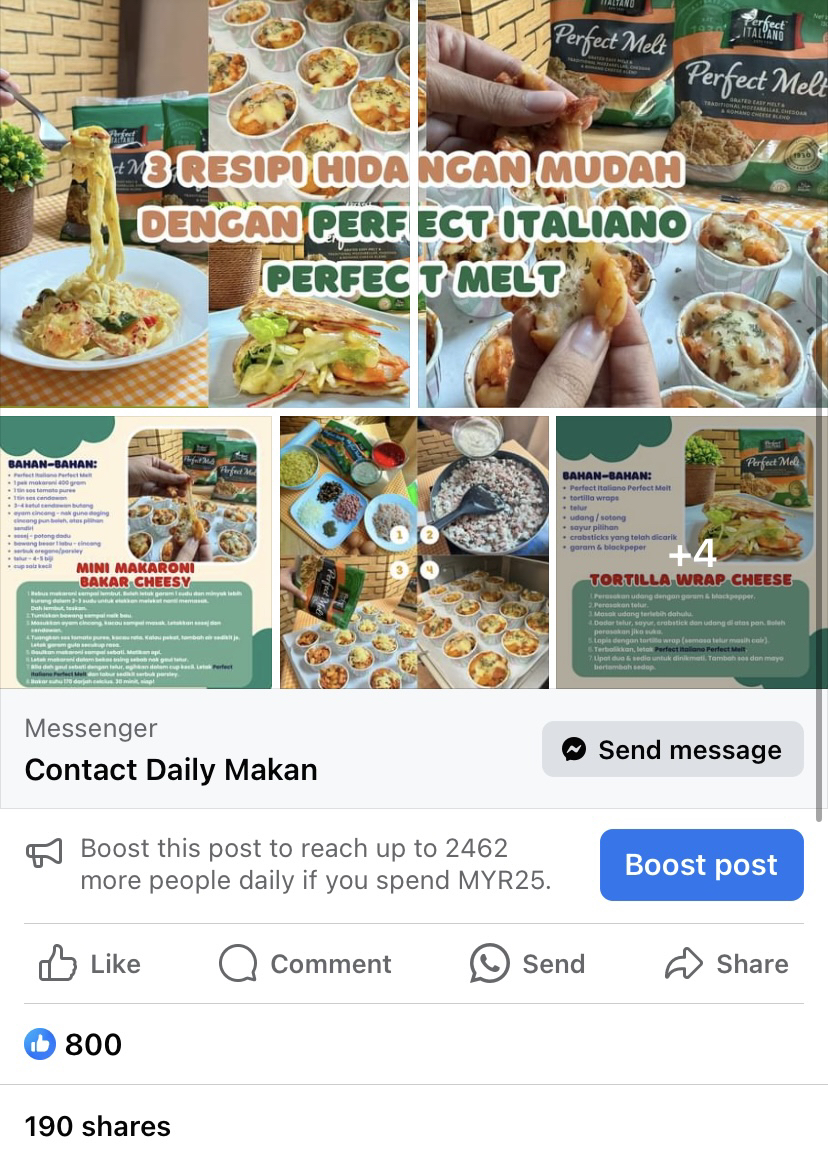The image size is (828, 1159).
Task: View the +4 more photos
Action: coord(690,552)
